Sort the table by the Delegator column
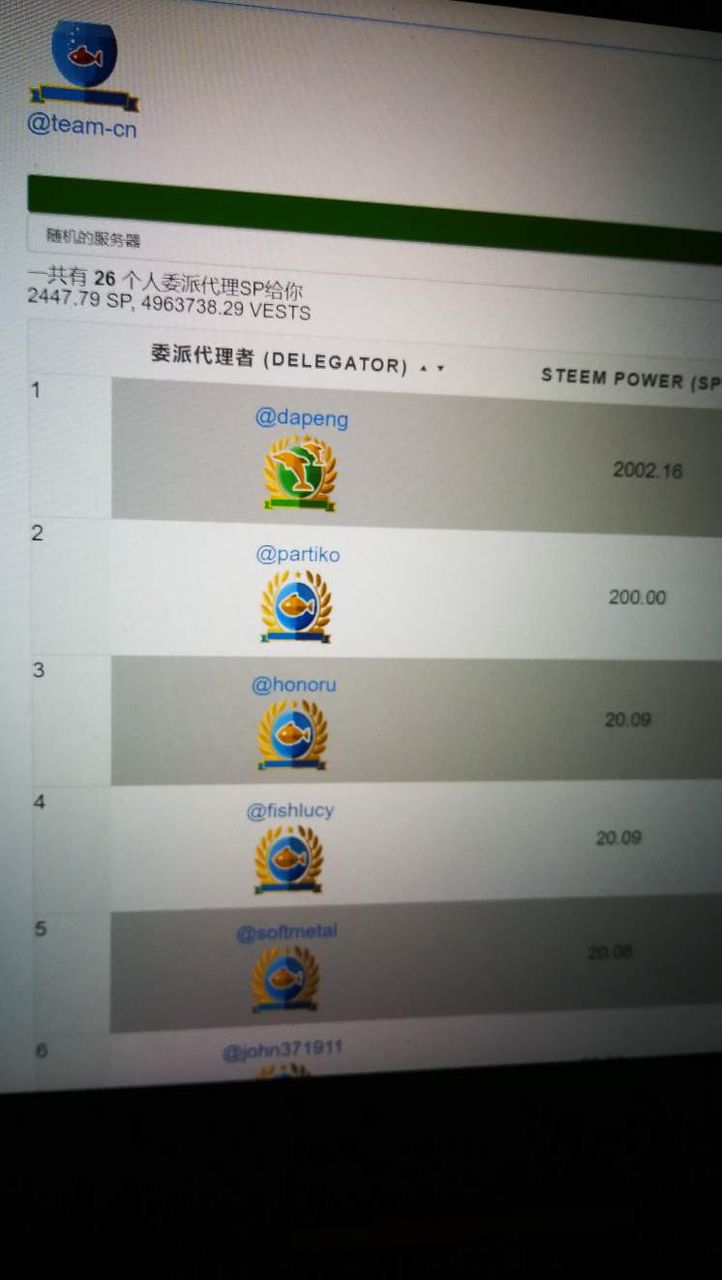 pyautogui.click(x=297, y=361)
